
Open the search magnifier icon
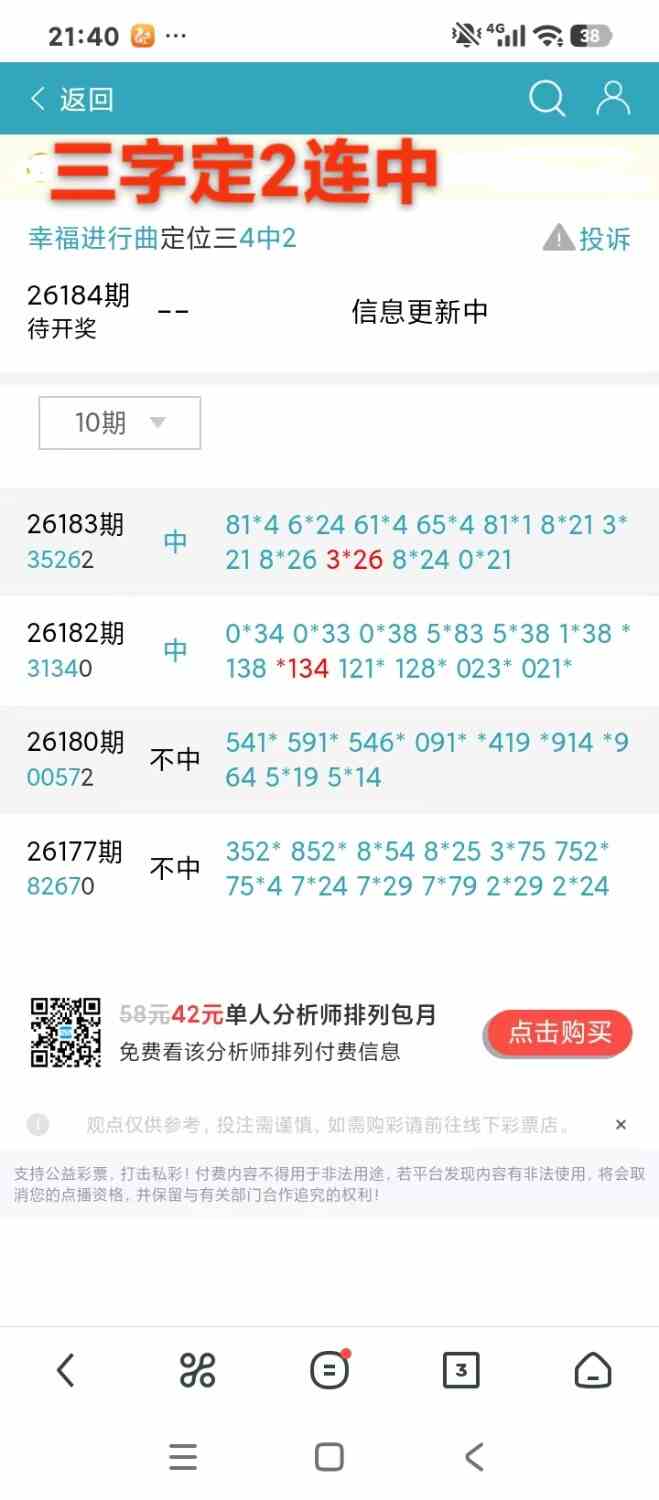tap(547, 98)
